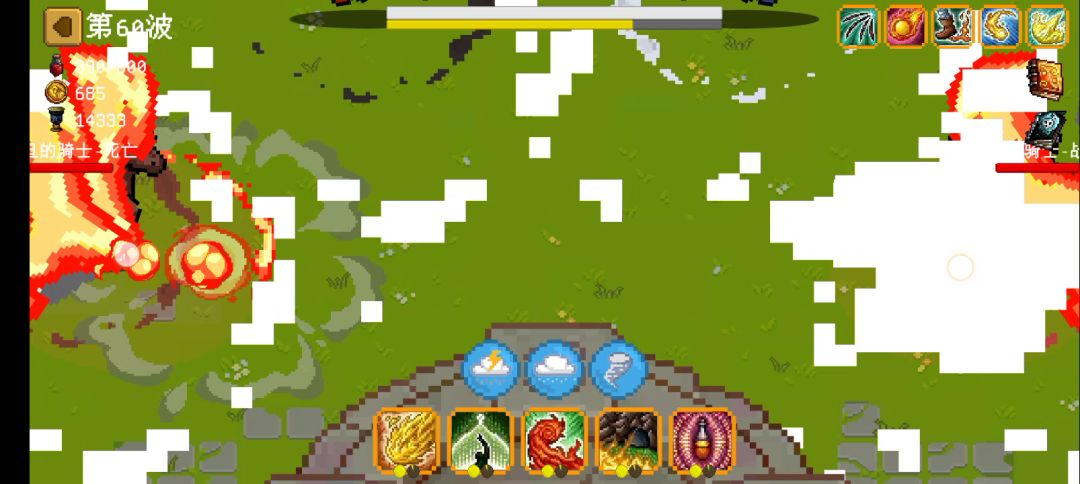Tap the claw slash skill icon

coord(858,27)
